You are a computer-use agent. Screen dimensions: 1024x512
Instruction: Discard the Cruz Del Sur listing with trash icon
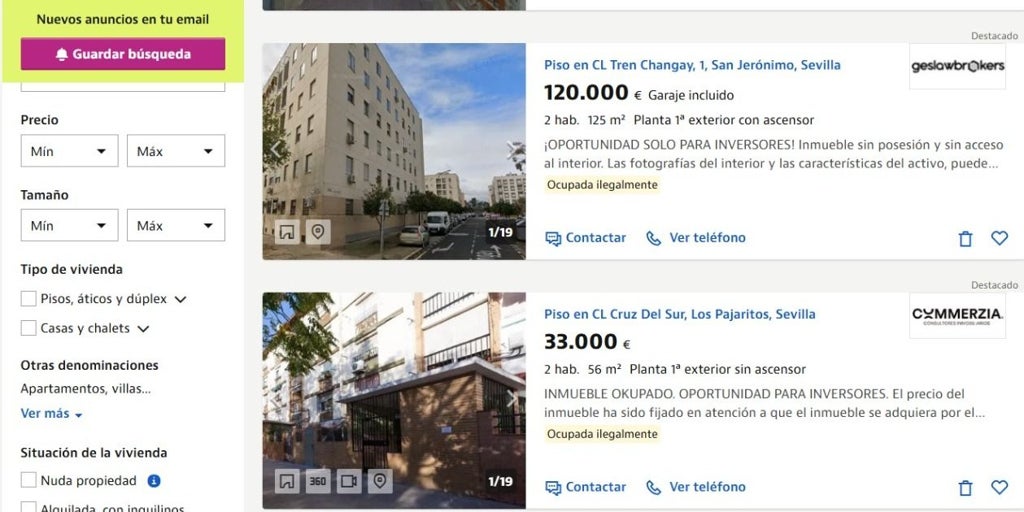tap(965, 488)
